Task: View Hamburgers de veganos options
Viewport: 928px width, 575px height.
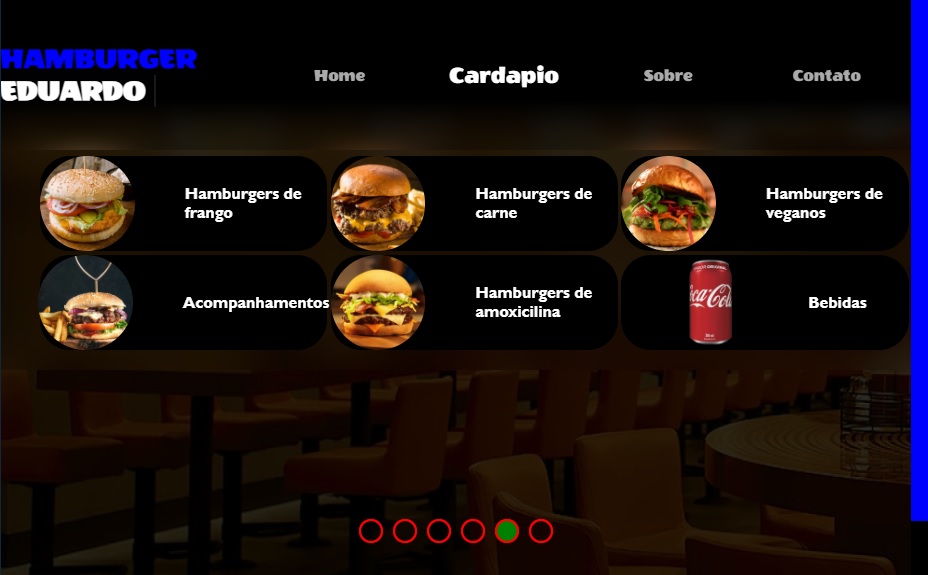Action: coord(765,203)
